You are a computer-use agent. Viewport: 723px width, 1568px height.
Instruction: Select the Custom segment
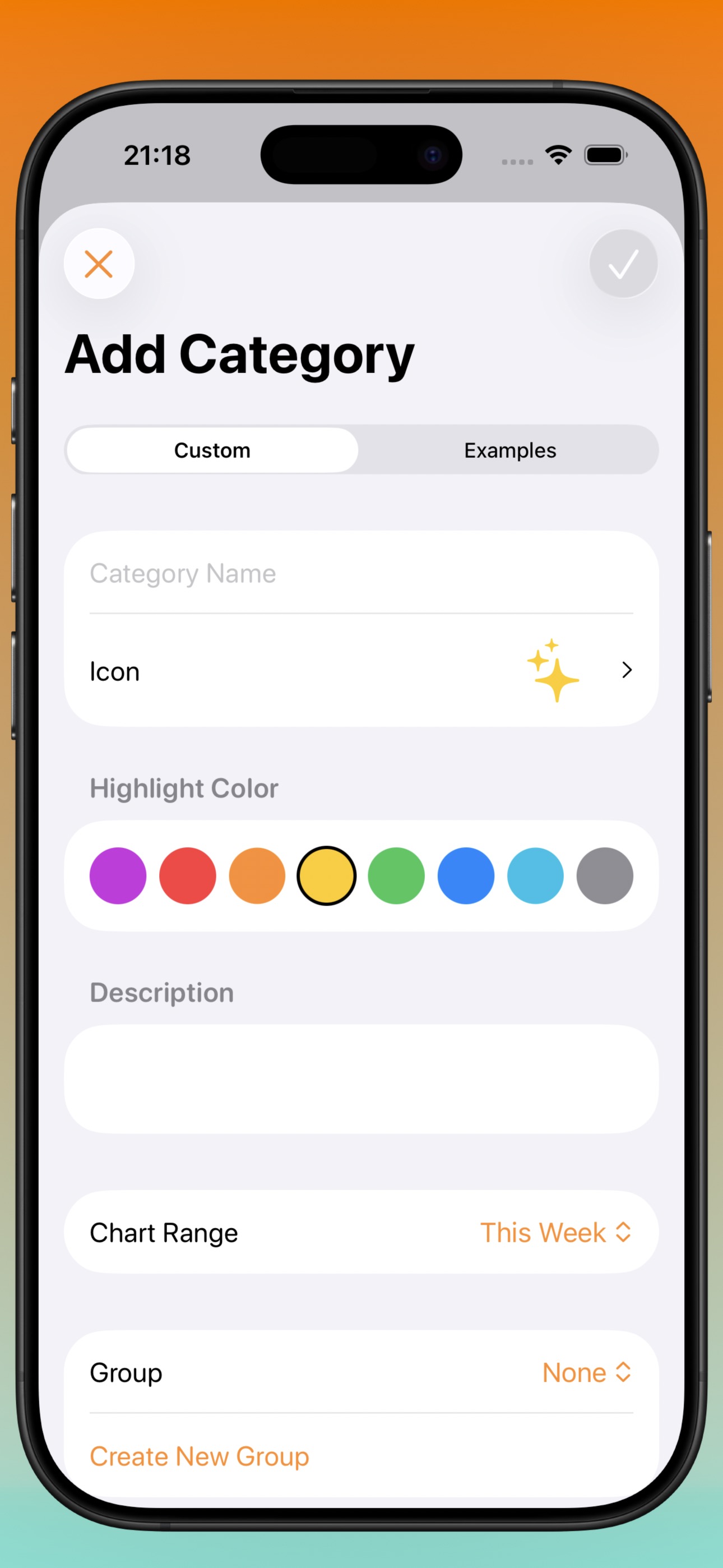tap(212, 450)
